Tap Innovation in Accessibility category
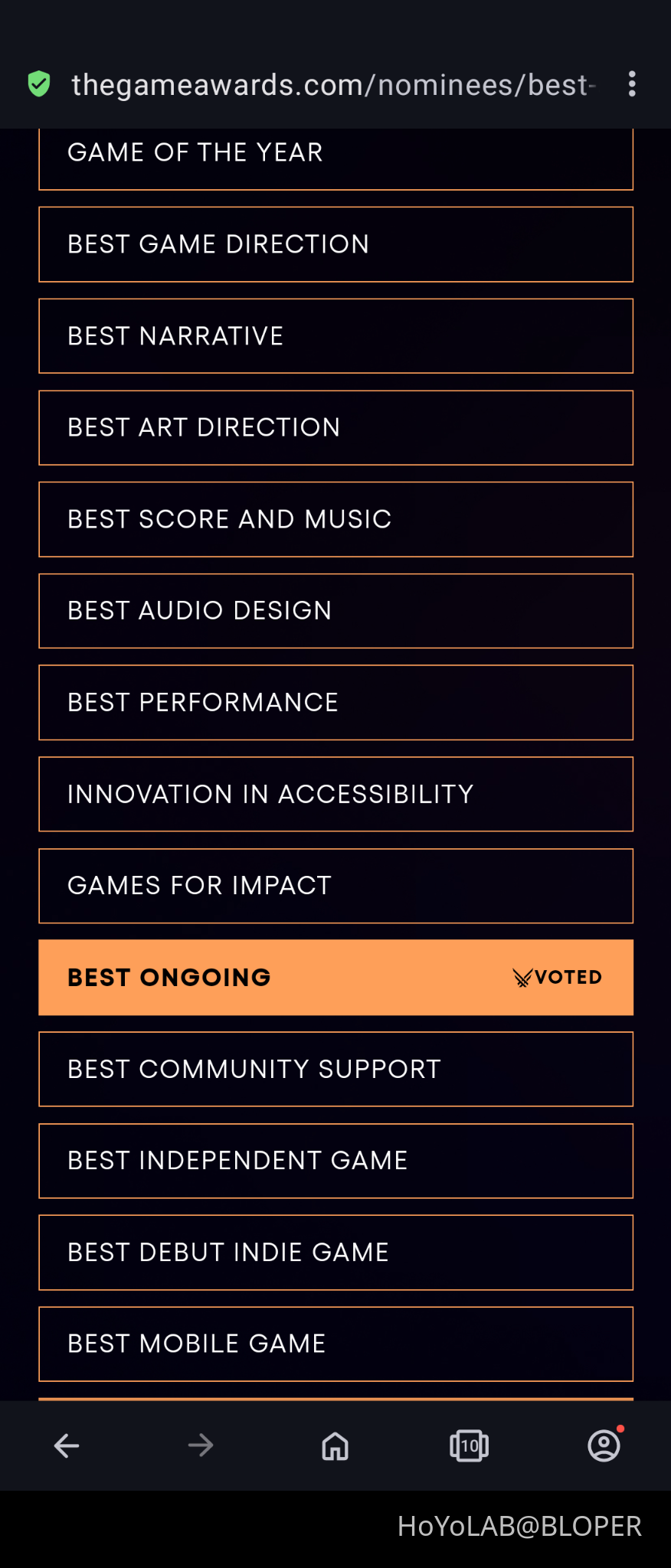This screenshot has width=671, height=1568. (x=335, y=794)
